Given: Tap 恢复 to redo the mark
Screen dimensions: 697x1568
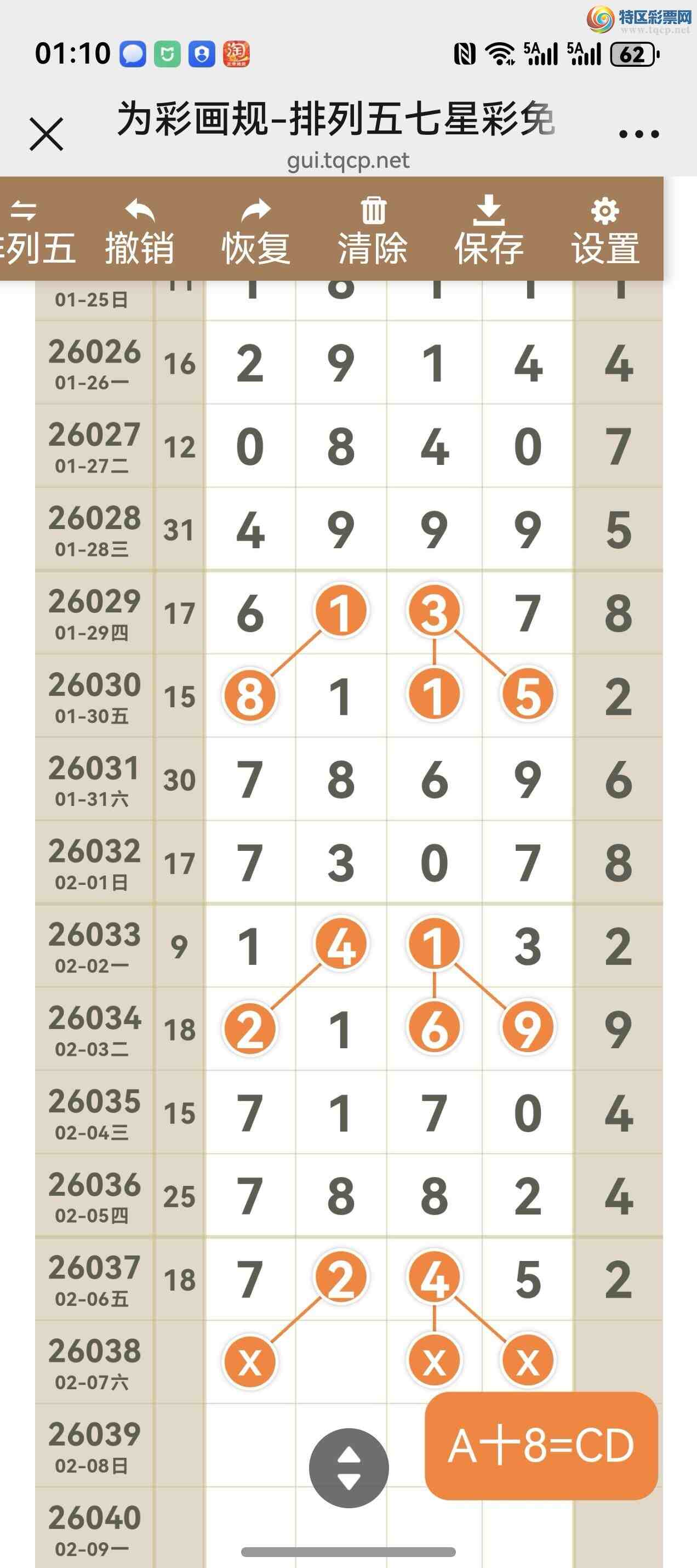Looking at the screenshot, I should (256, 231).
